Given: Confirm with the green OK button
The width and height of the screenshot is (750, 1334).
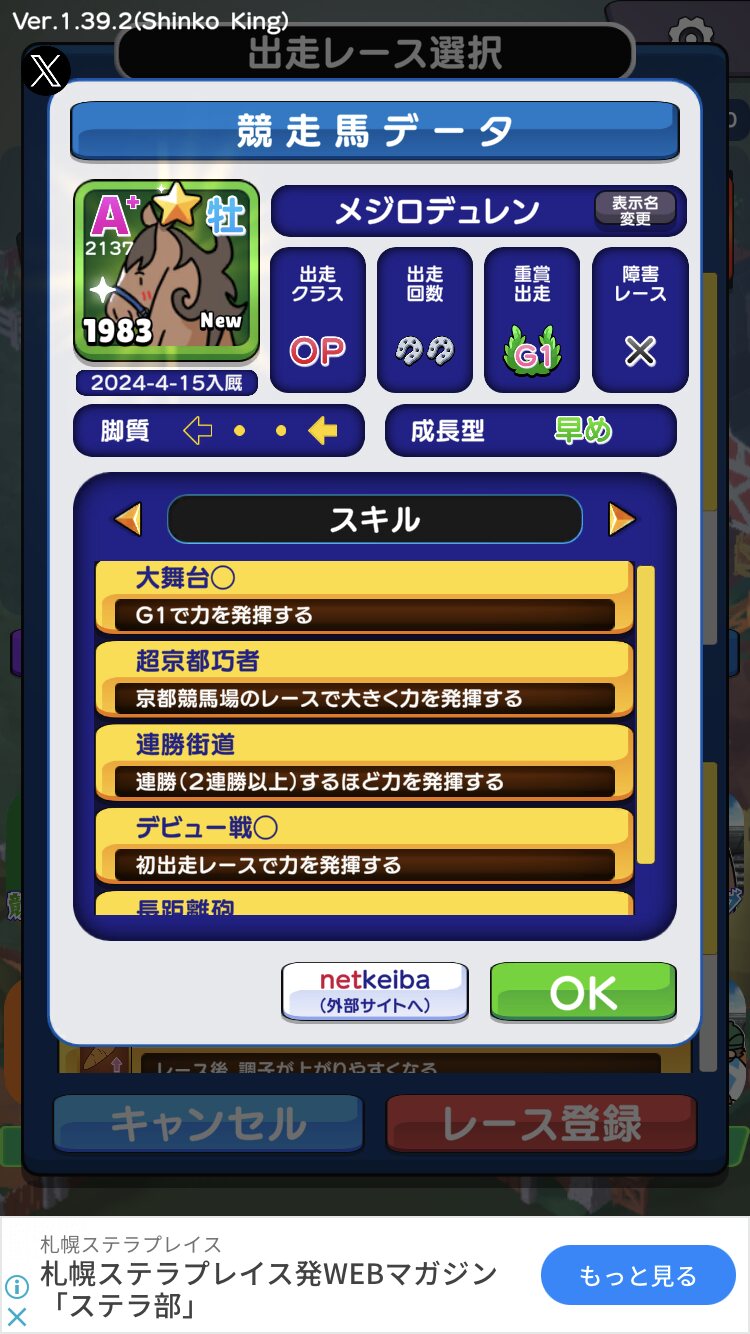Looking at the screenshot, I should [x=583, y=992].
